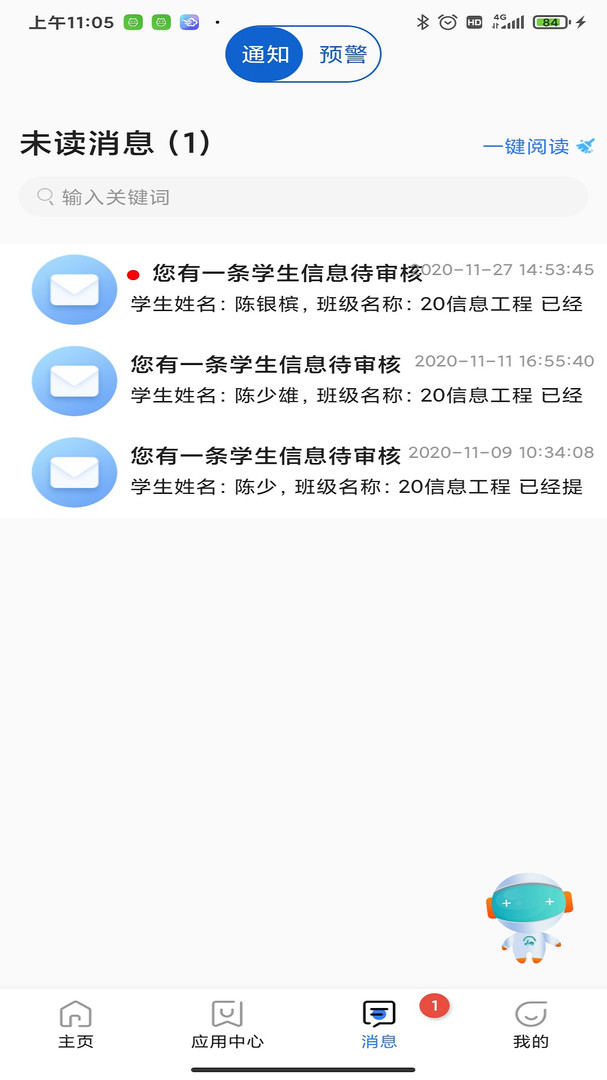This screenshot has height=1080, width=607.
Task: Switch to the 预警 tab
Action: tap(343, 55)
